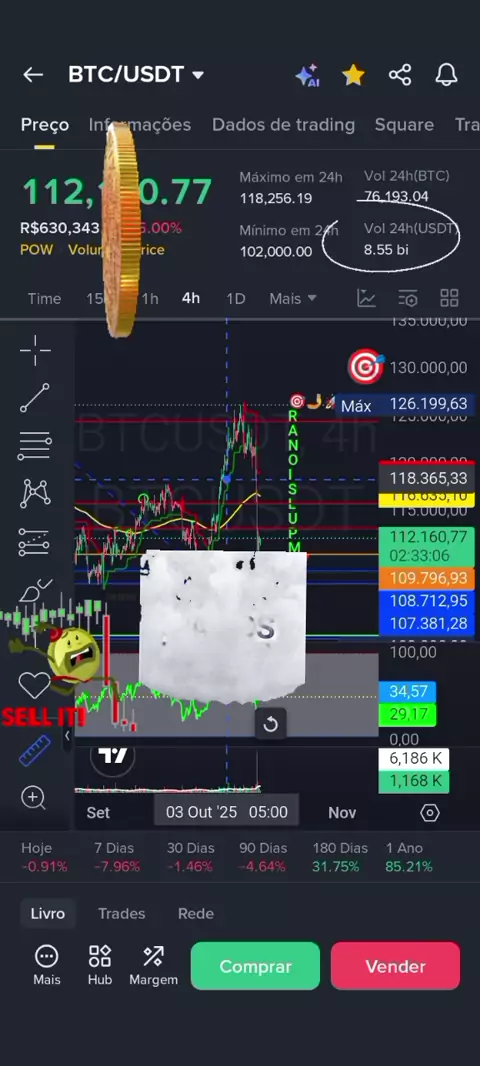Open chart settings hexagon icon beside Nov
The height and width of the screenshot is (1066, 480).
[x=430, y=812]
